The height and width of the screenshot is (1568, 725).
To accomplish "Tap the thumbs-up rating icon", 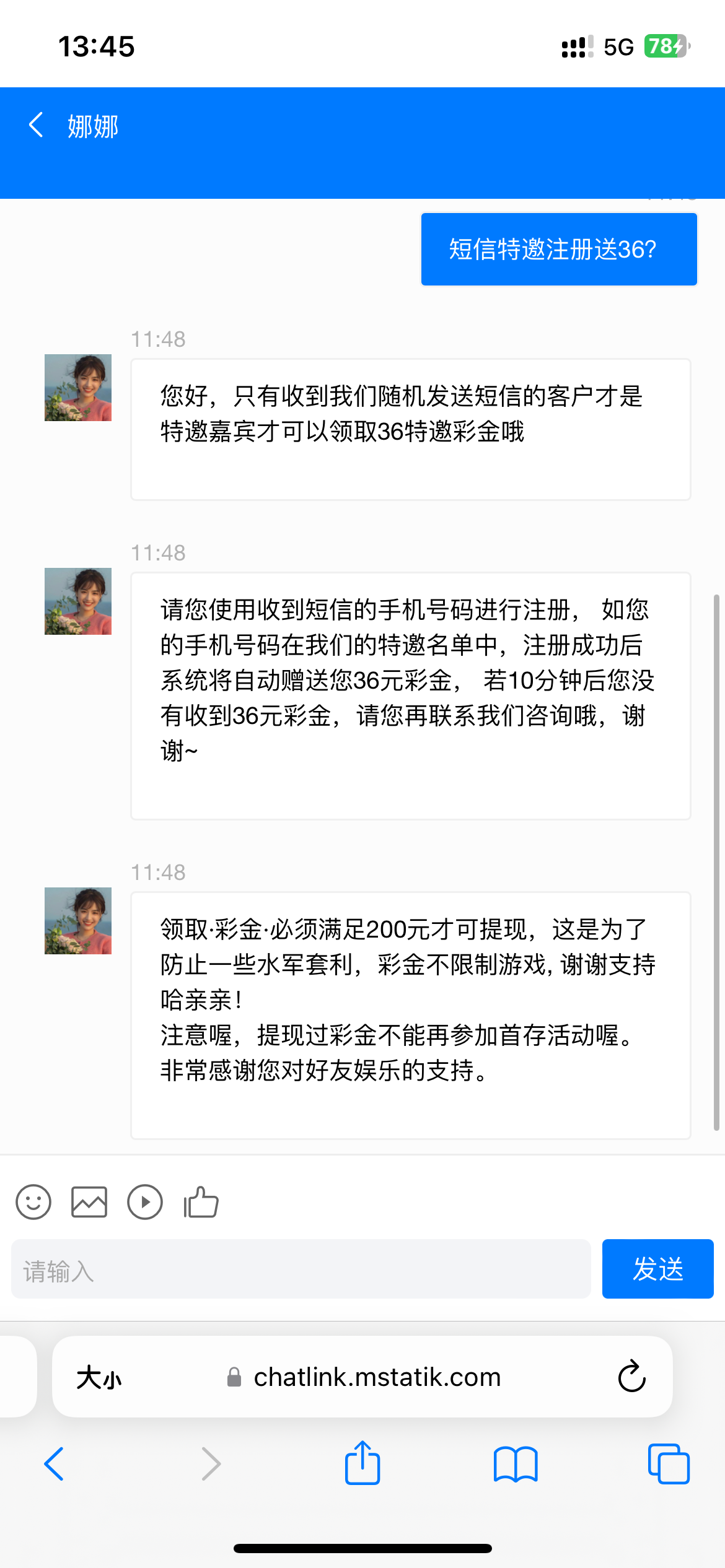I will (x=201, y=1202).
